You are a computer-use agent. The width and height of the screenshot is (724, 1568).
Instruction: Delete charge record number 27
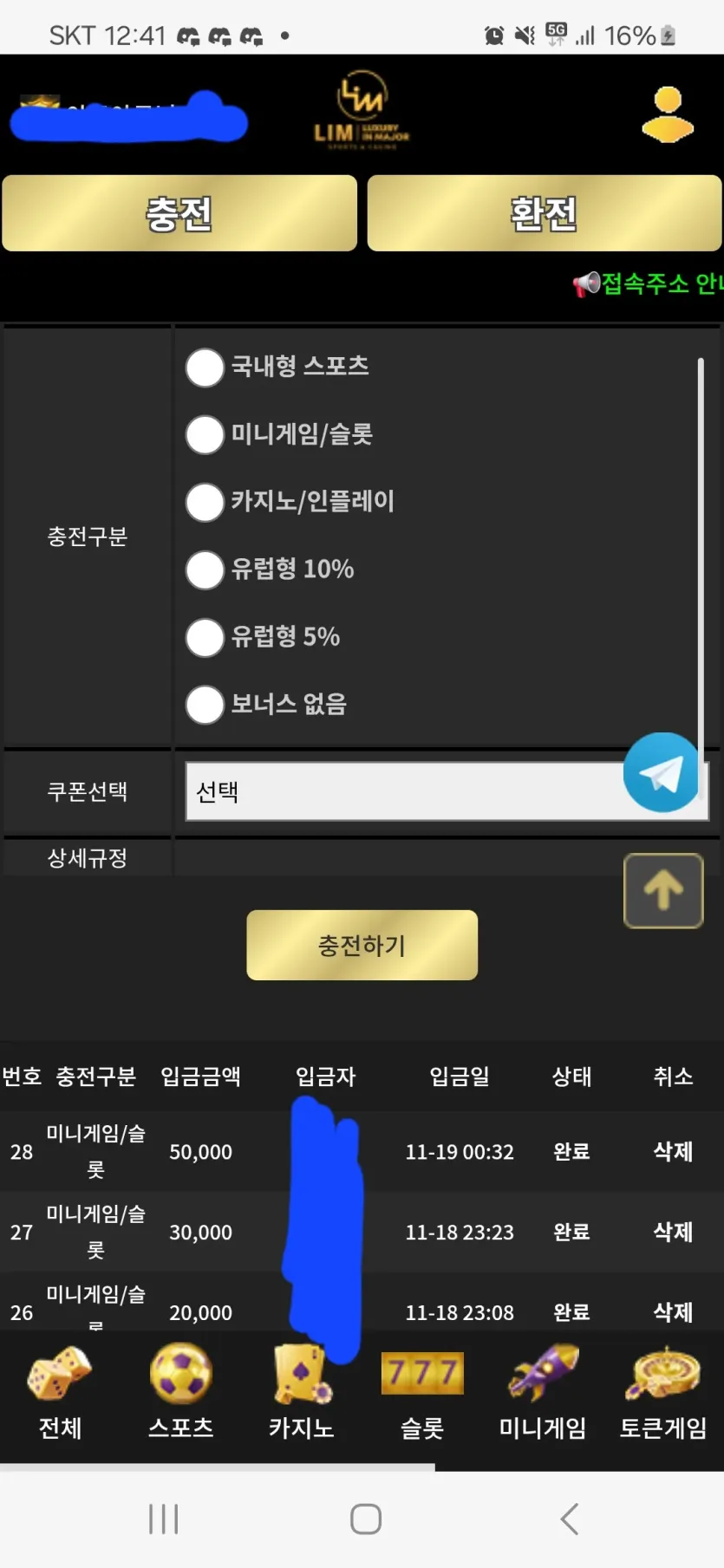(x=673, y=1232)
